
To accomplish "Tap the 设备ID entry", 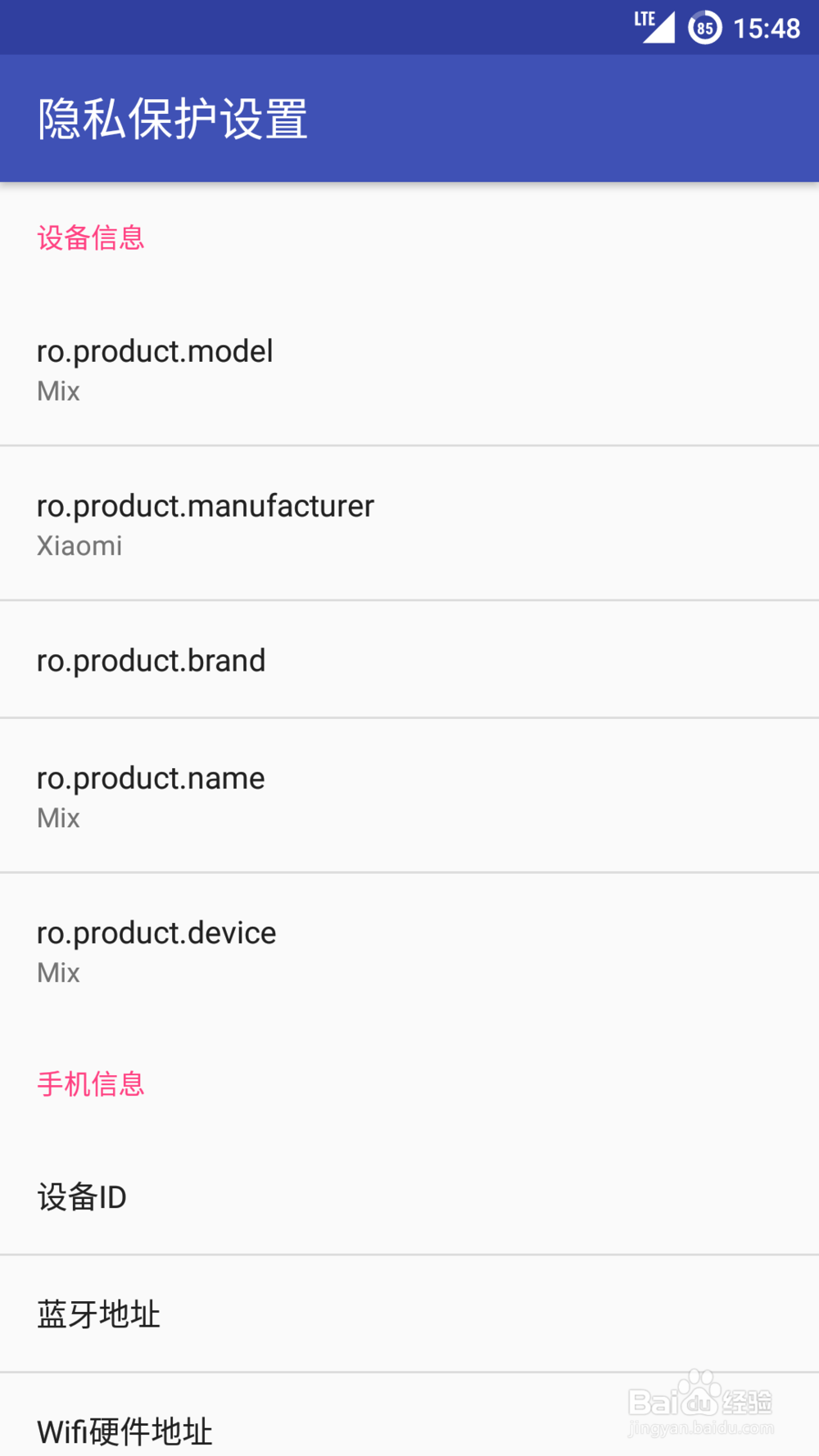I will (82, 1198).
